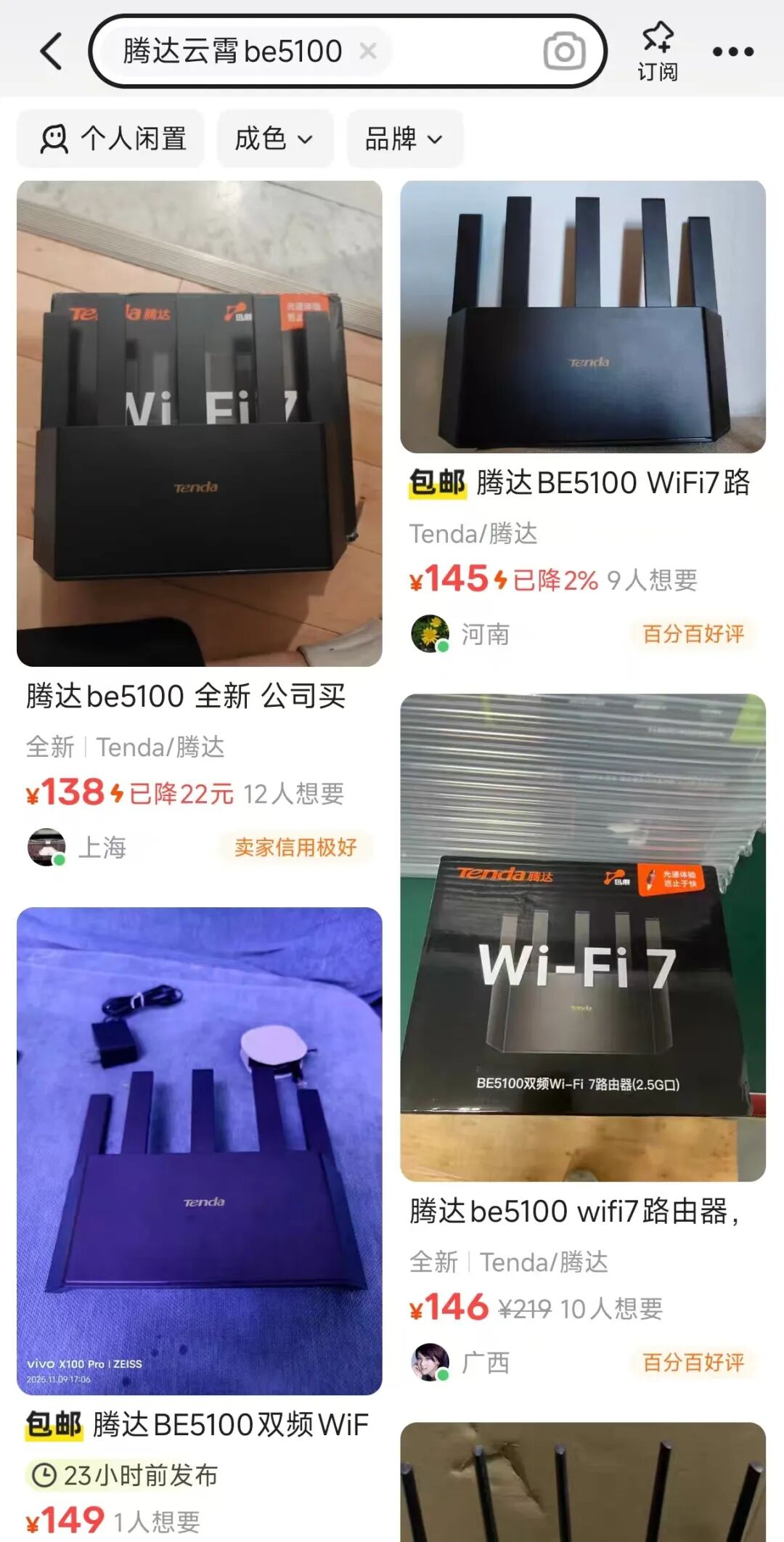Expand the 成色 condition dropdown
This screenshot has width=784, height=1542.
pos(275,139)
